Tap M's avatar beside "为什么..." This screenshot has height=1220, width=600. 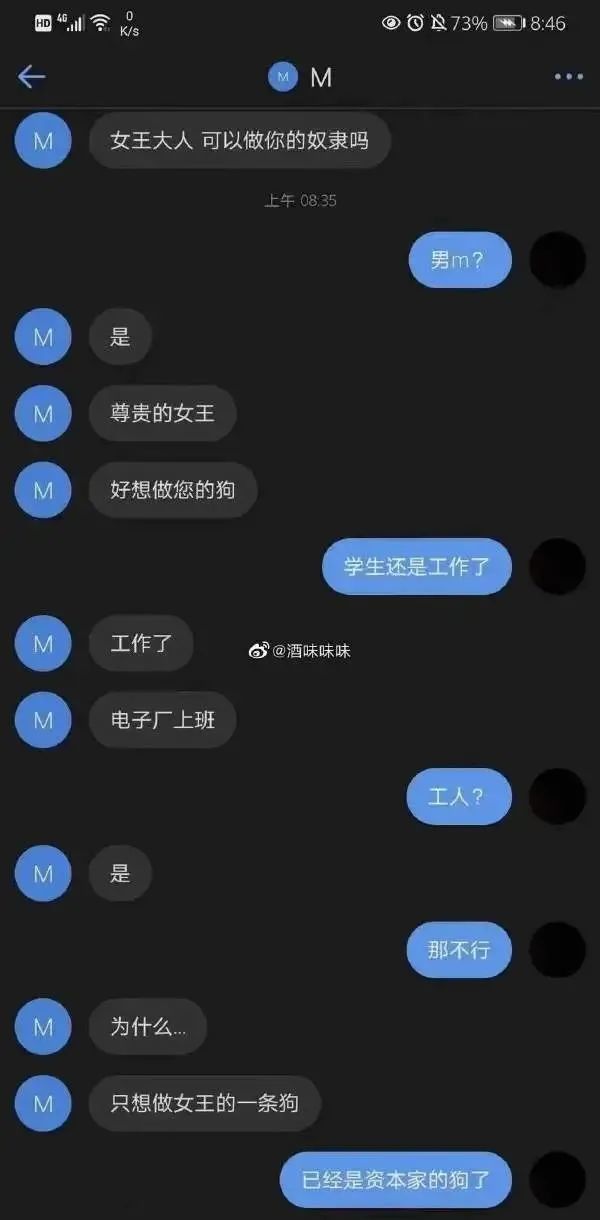point(43,1026)
